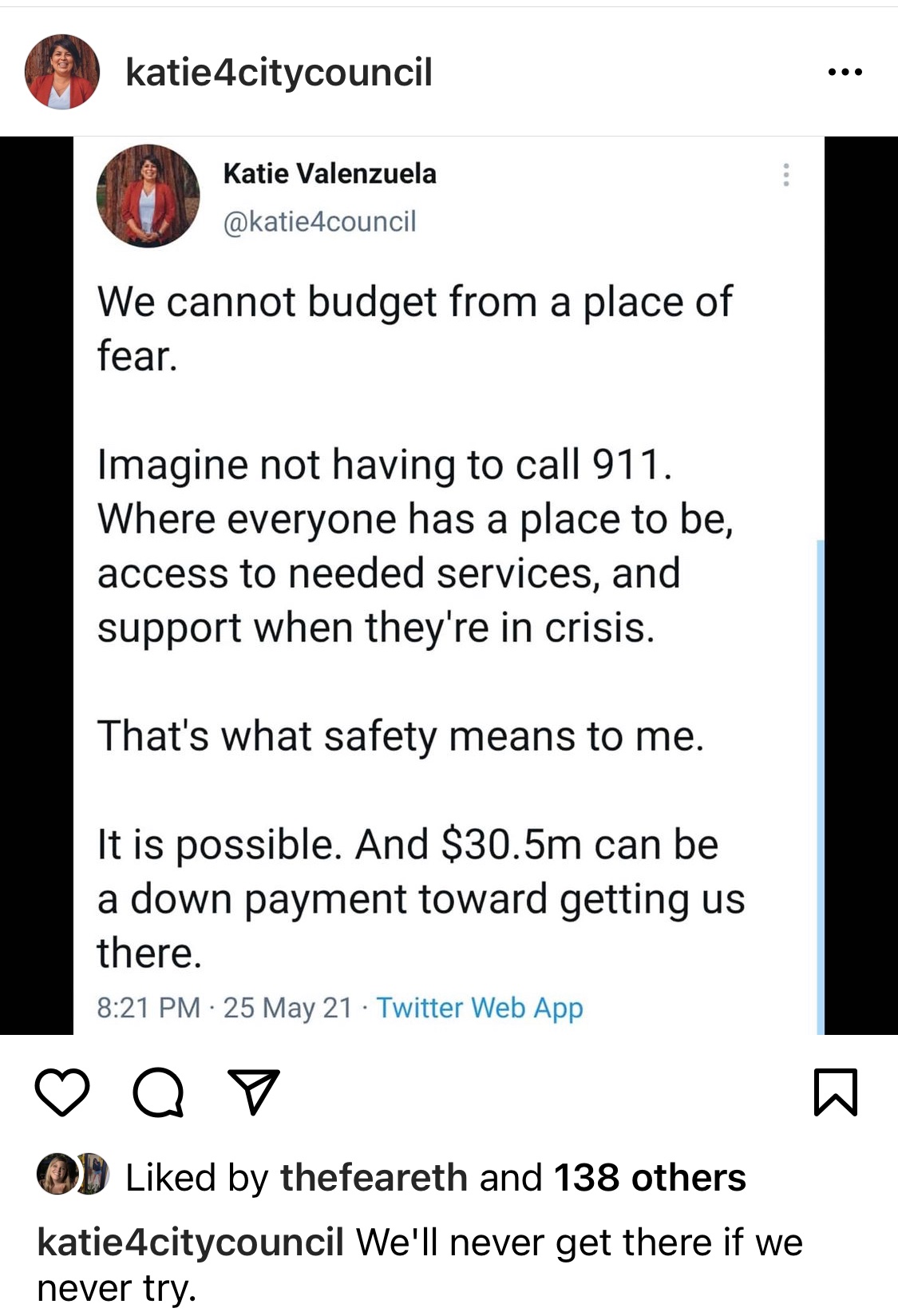Tap the katie4citycouncil name in the caption
This screenshot has width=898, height=1316.
click(x=190, y=1243)
